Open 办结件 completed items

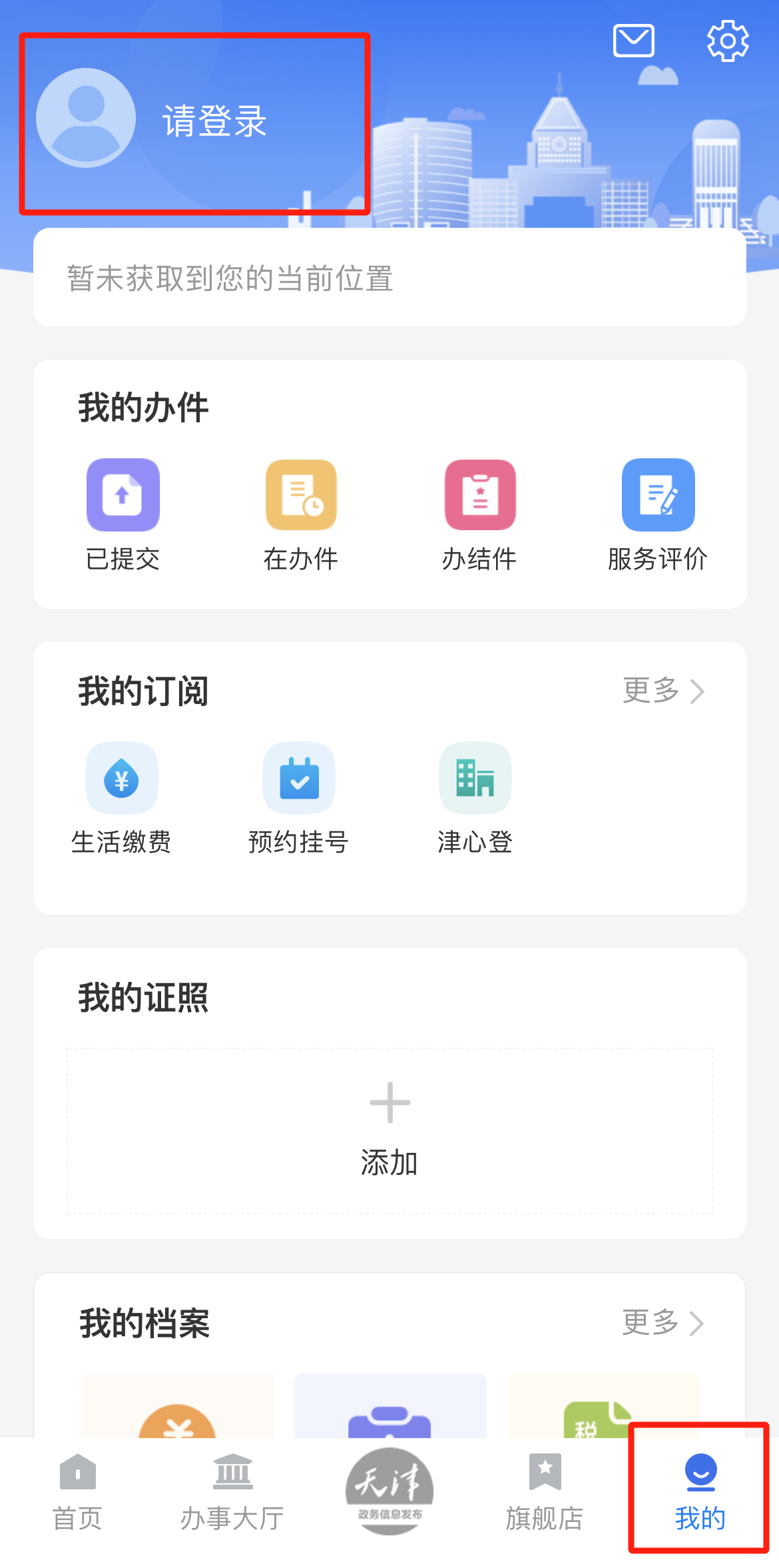click(x=479, y=514)
